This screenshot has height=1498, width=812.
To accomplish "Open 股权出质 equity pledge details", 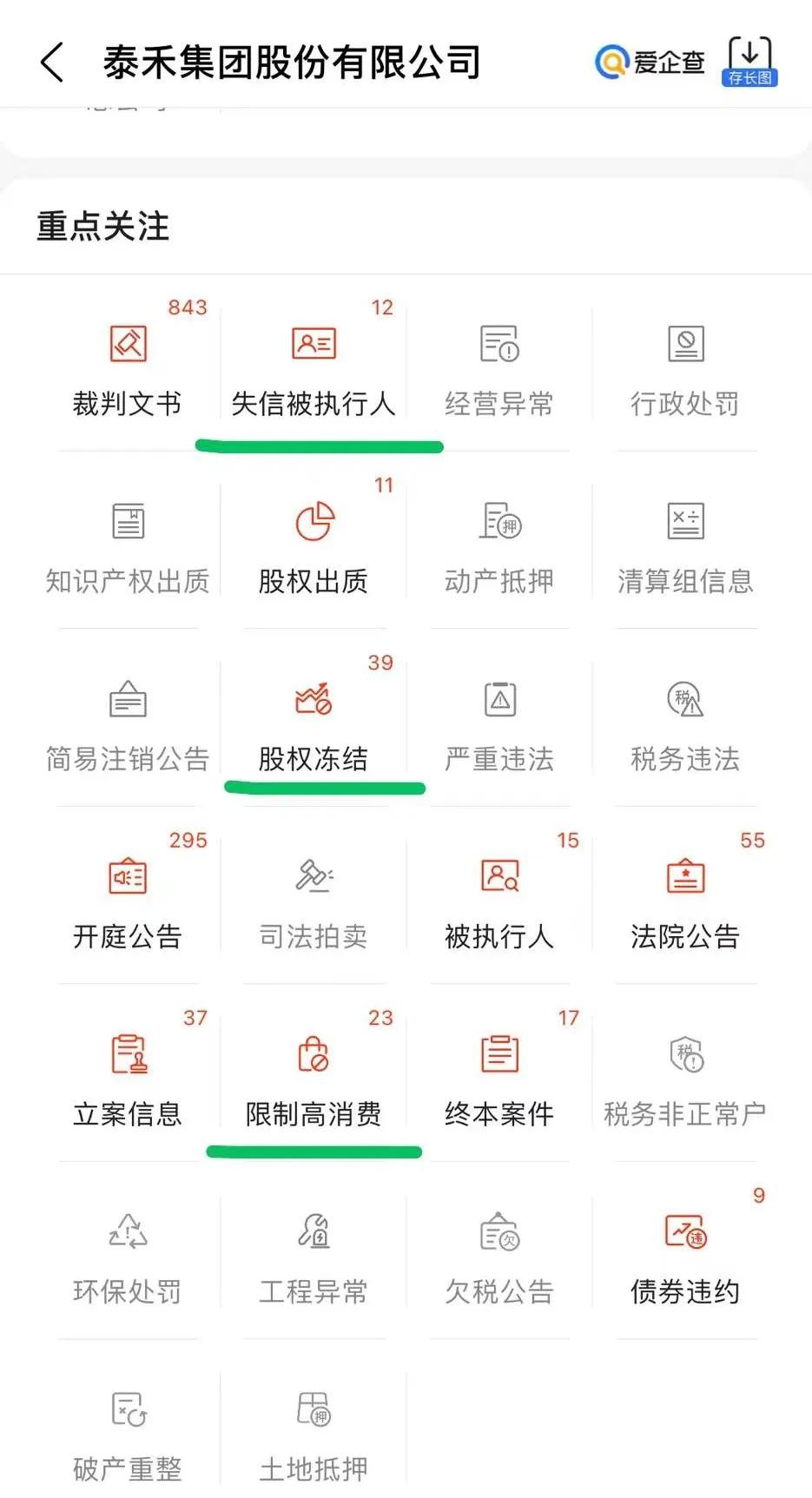I will coord(314,547).
